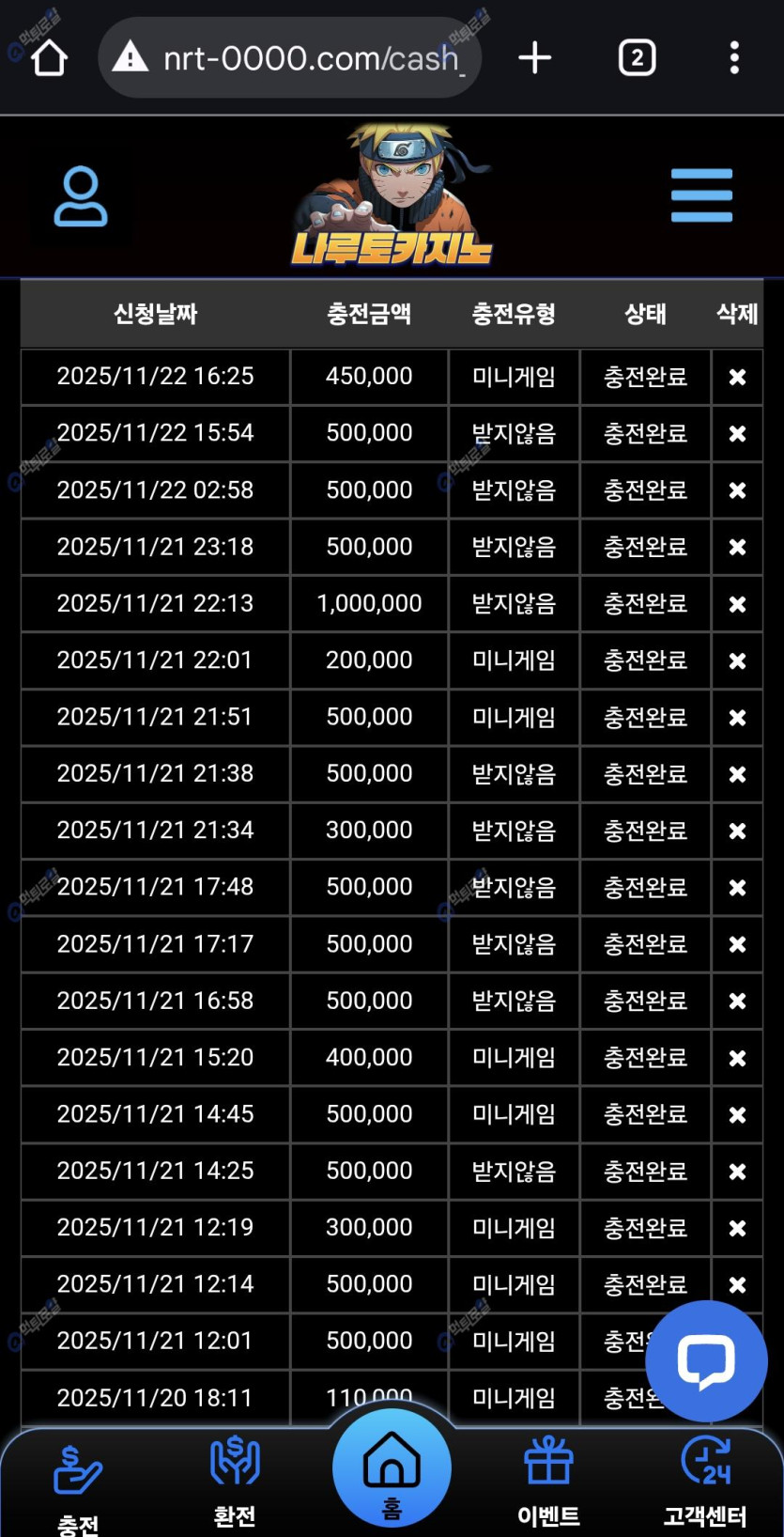Delete the 2025/11/21 22:01 record
Image resolution: width=784 pixels, height=1537 pixels.
[x=737, y=661]
